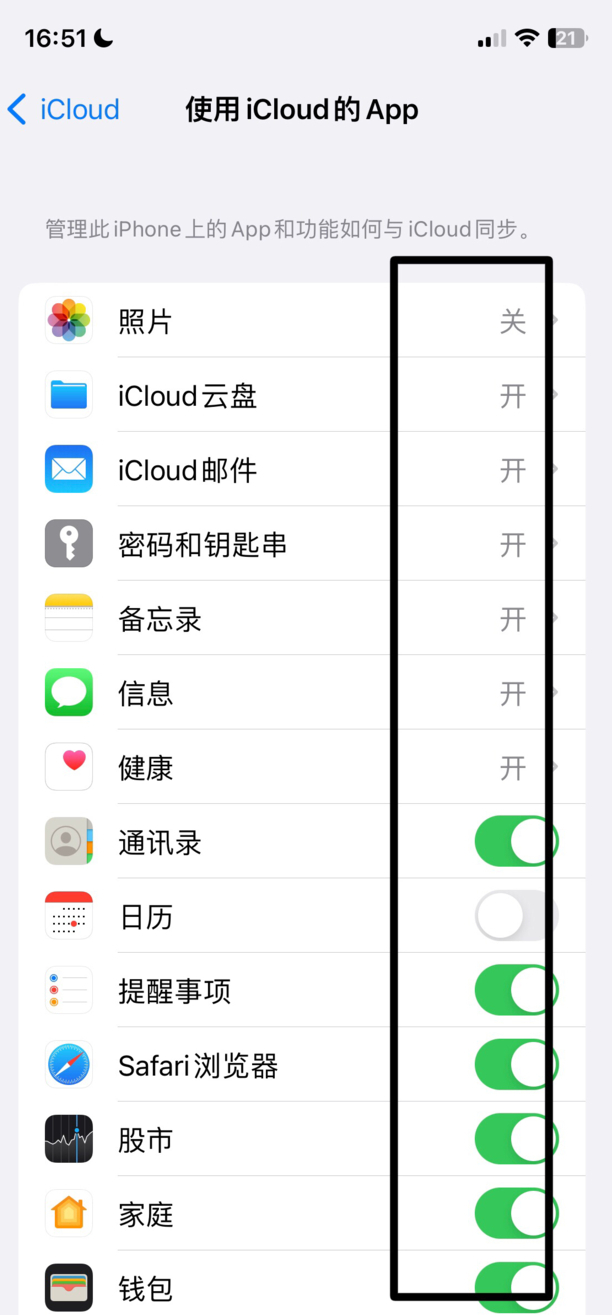Open 密码和钥匙串 settings

(x=302, y=544)
